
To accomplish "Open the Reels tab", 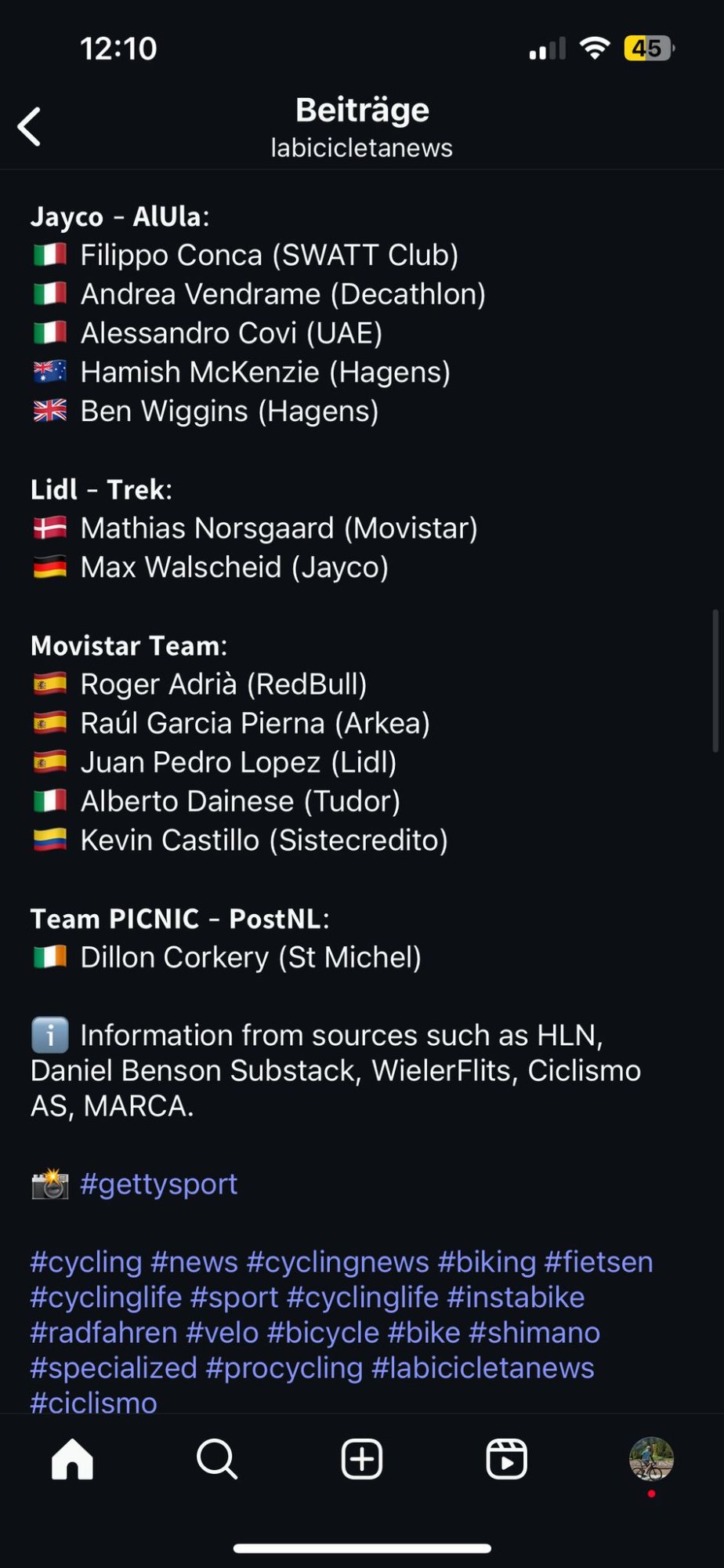I will point(506,1459).
